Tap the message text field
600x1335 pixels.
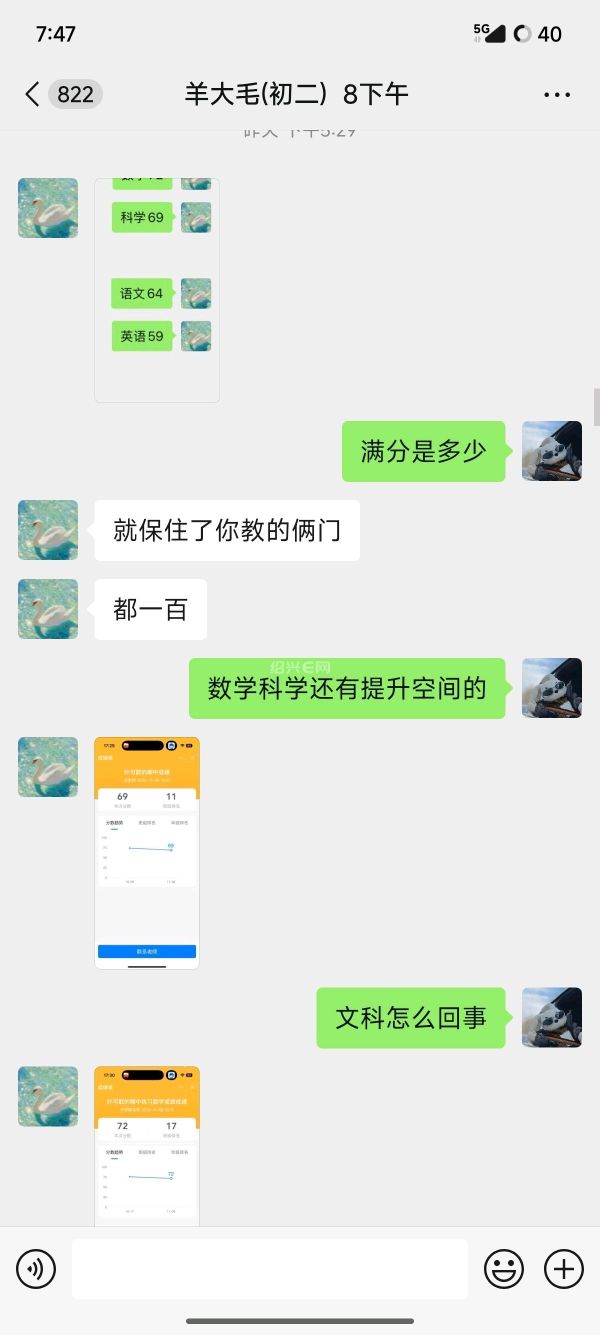269,1269
